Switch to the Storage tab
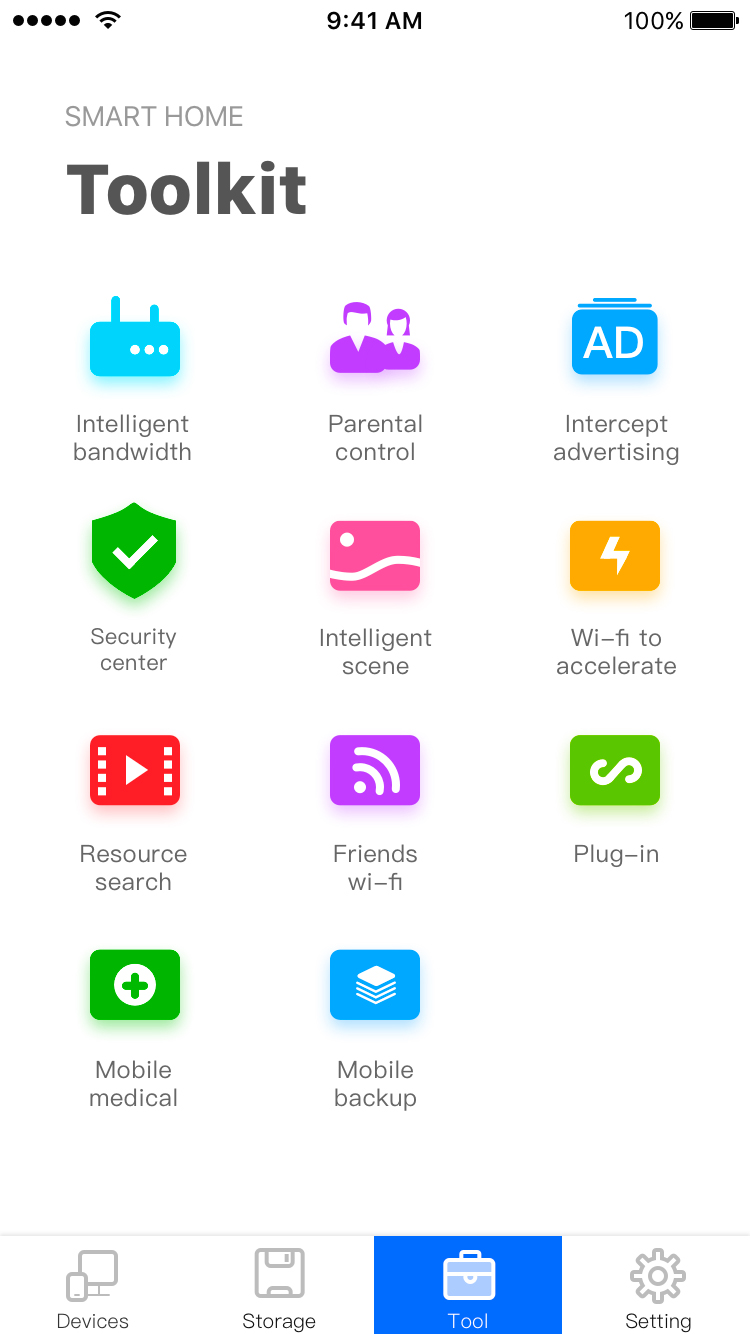The image size is (750, 1334). click(x=280, y=1285)
